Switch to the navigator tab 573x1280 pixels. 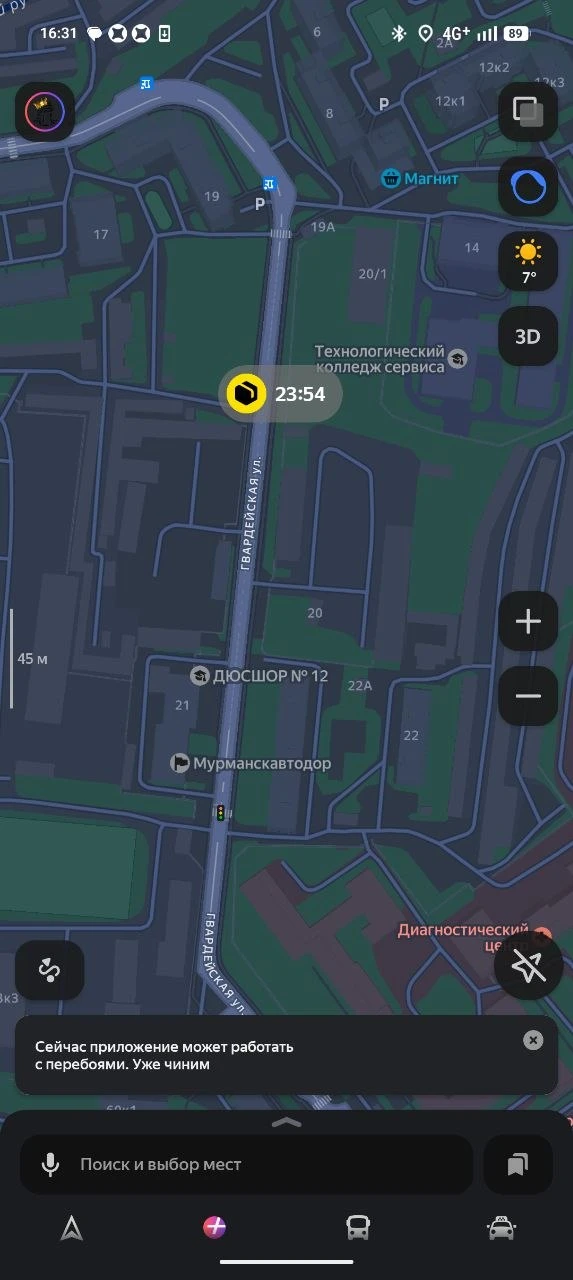coord(71,1228)
